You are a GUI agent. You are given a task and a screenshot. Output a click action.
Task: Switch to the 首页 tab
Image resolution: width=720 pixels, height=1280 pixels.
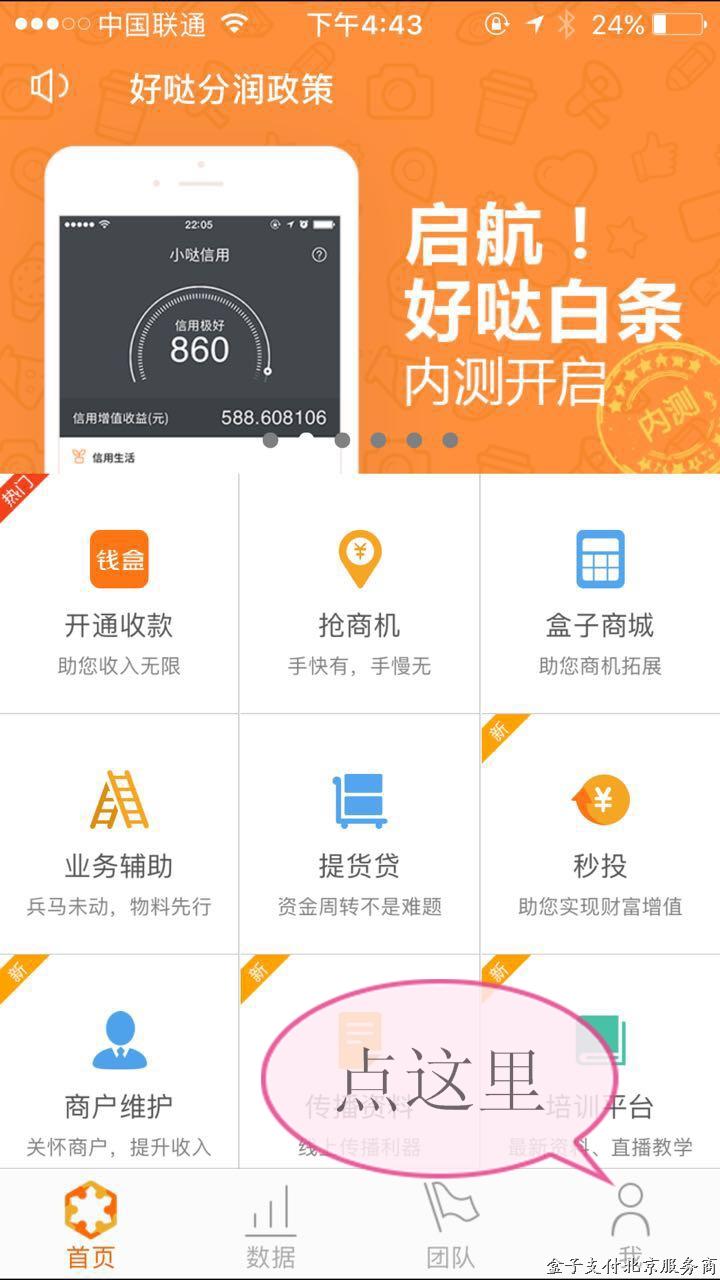[x=91, y=1225]
